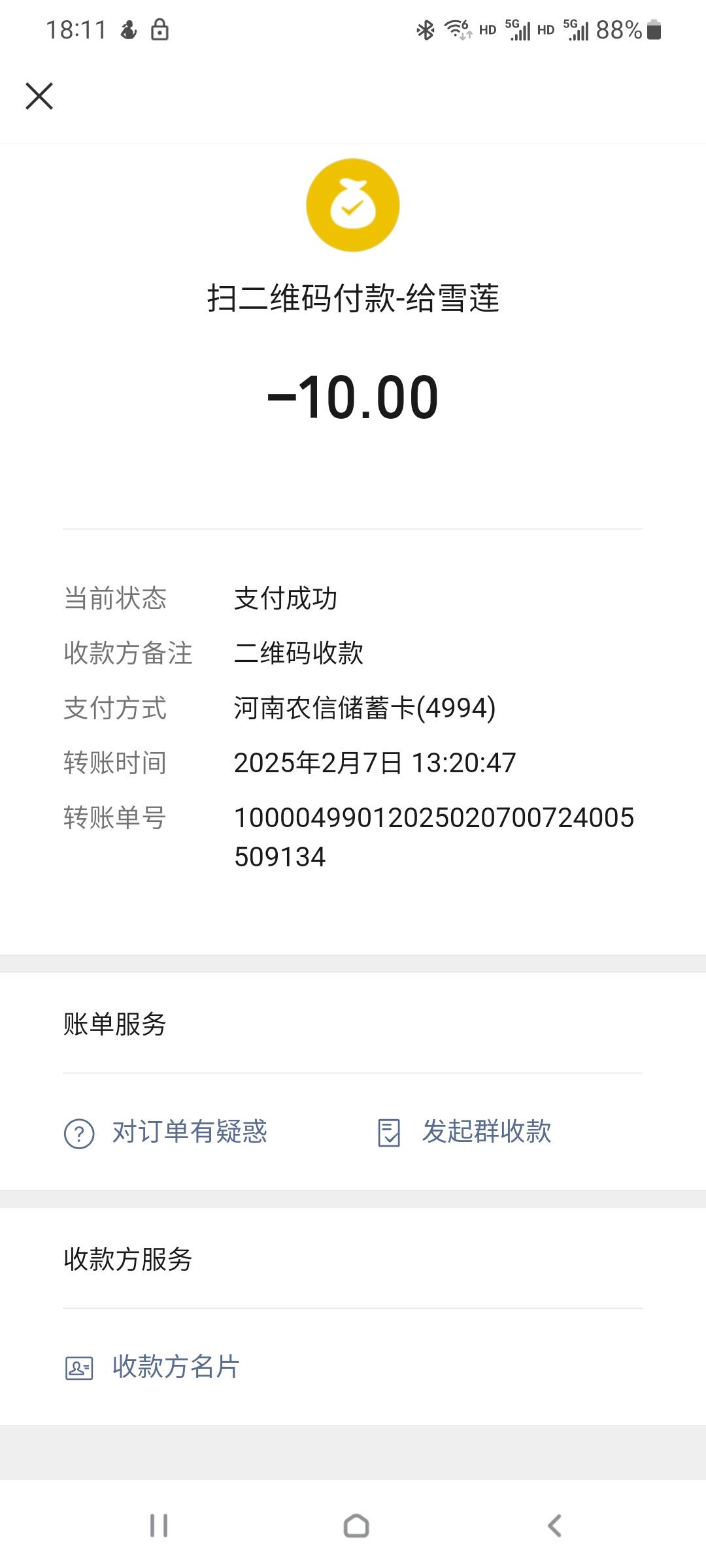This screenshot has height=1568, width=706.
Task: Go to the phone home screen
Action: [x=356, y=1526]
